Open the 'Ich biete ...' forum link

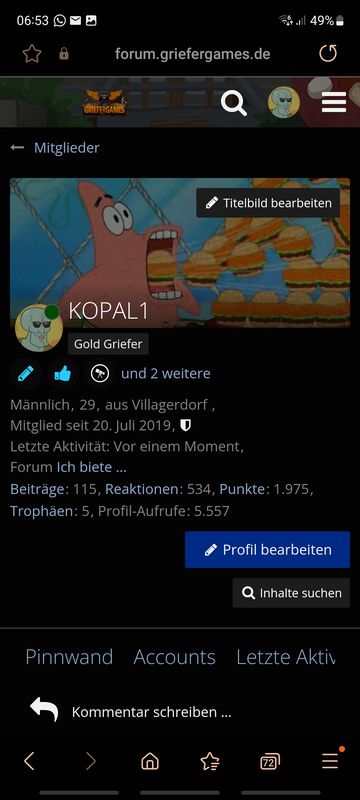[91, 466]
